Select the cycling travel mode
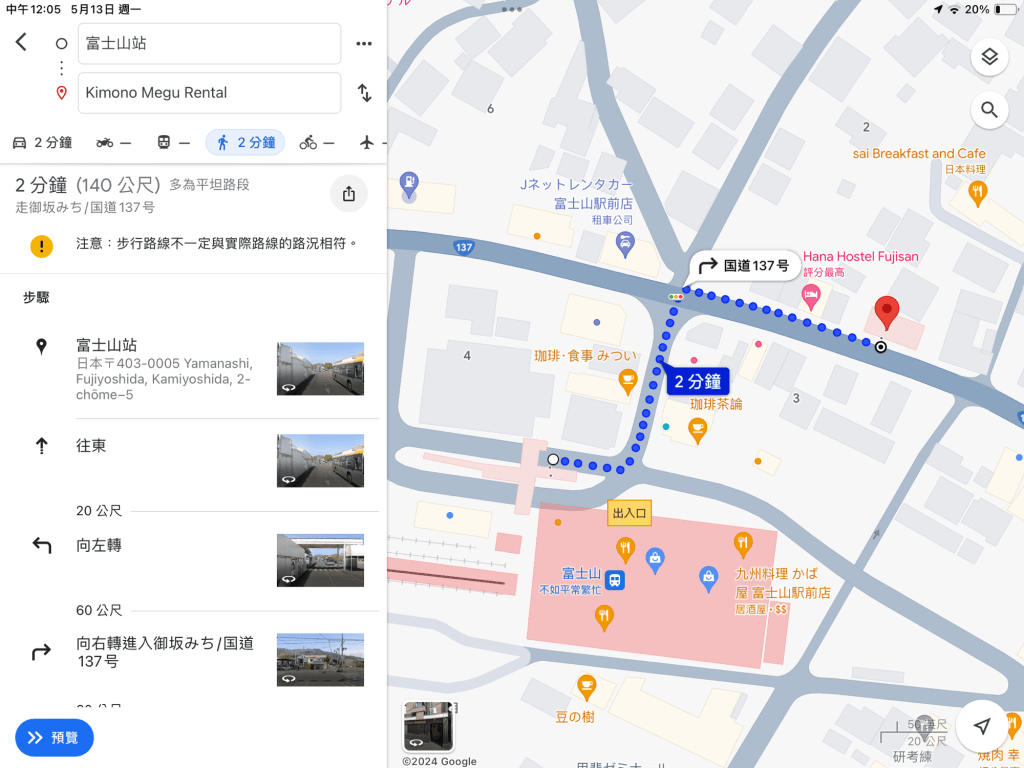The width and height of the screenshot is (1024, 768). tap(316, 143)
